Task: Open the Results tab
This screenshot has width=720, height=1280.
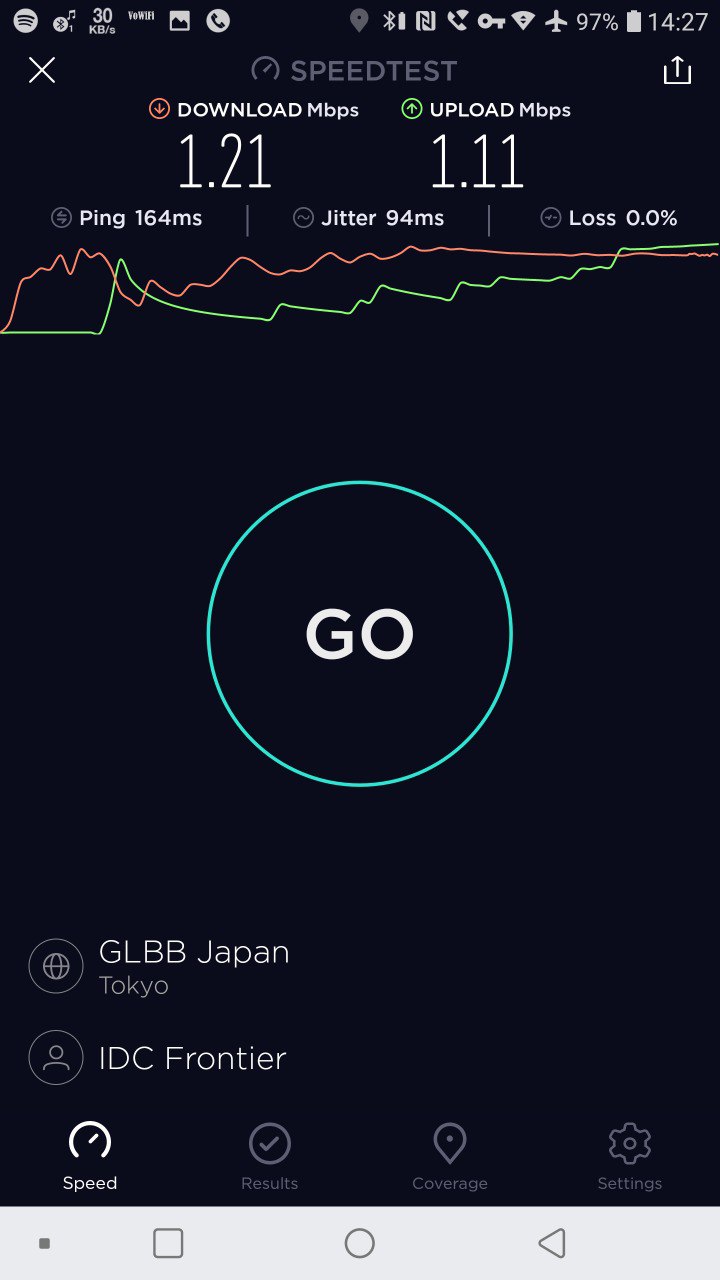Action: click(269, 1157)
